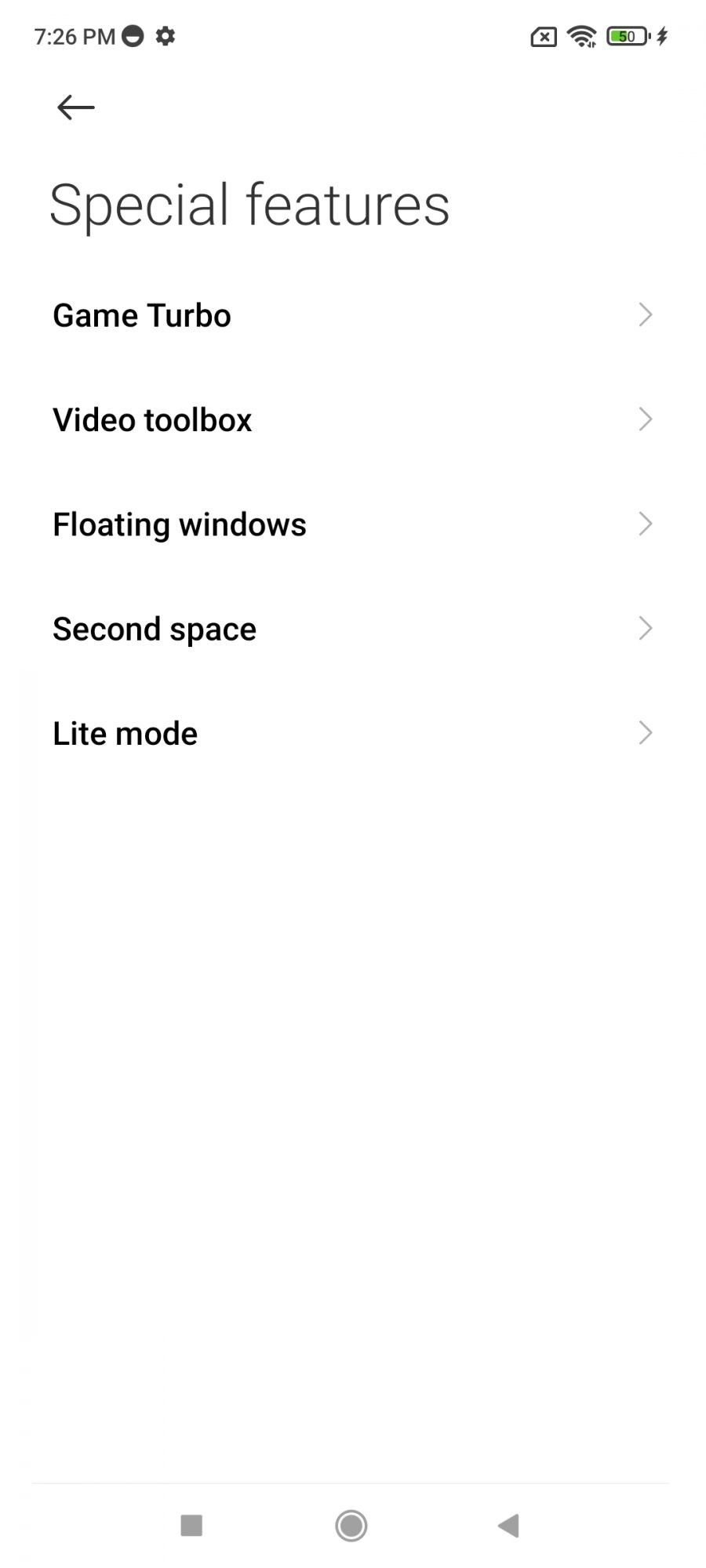This screenshot has height=1568, width=706.
Task: Tap the Lite mode row
Action: coord(351,733)
